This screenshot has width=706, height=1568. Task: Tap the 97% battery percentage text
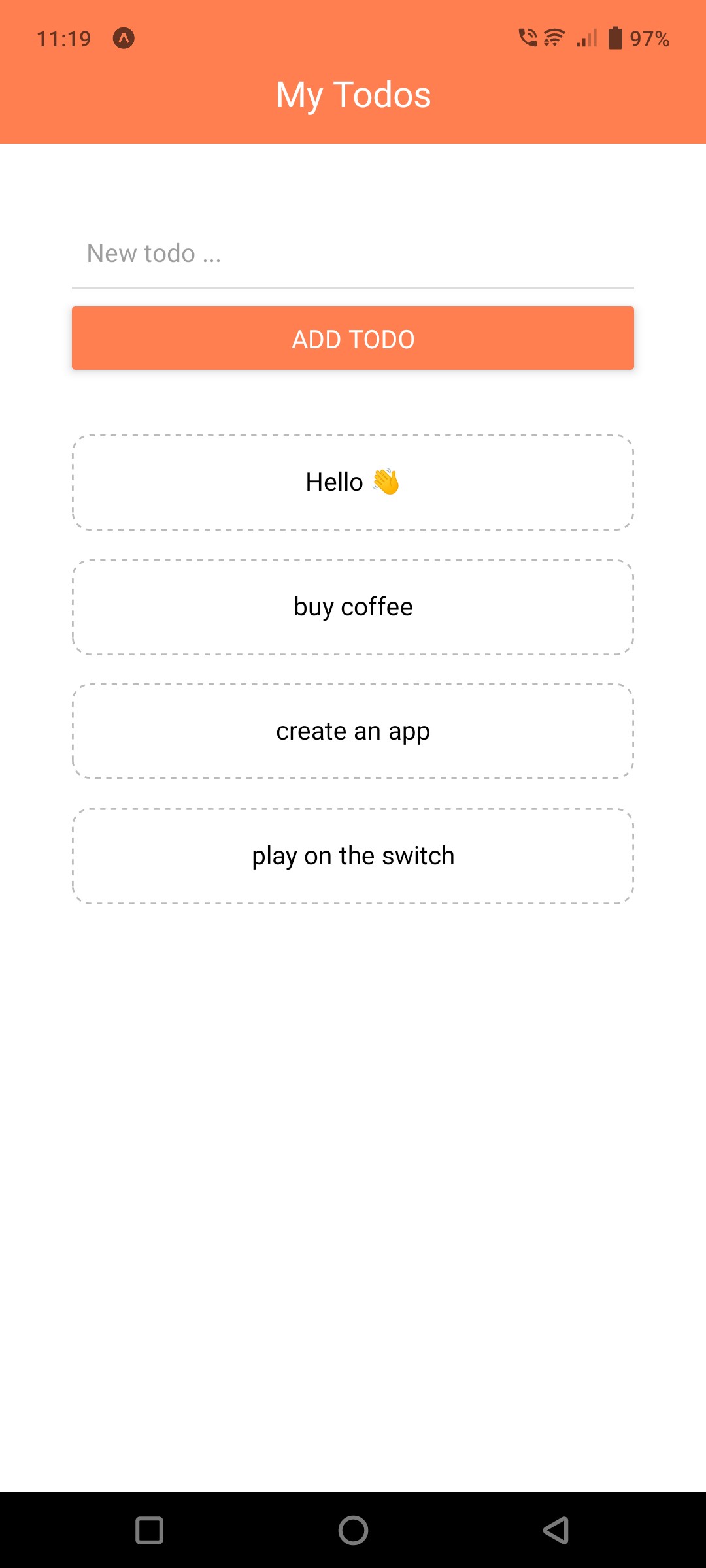click(x=650, y=39)
